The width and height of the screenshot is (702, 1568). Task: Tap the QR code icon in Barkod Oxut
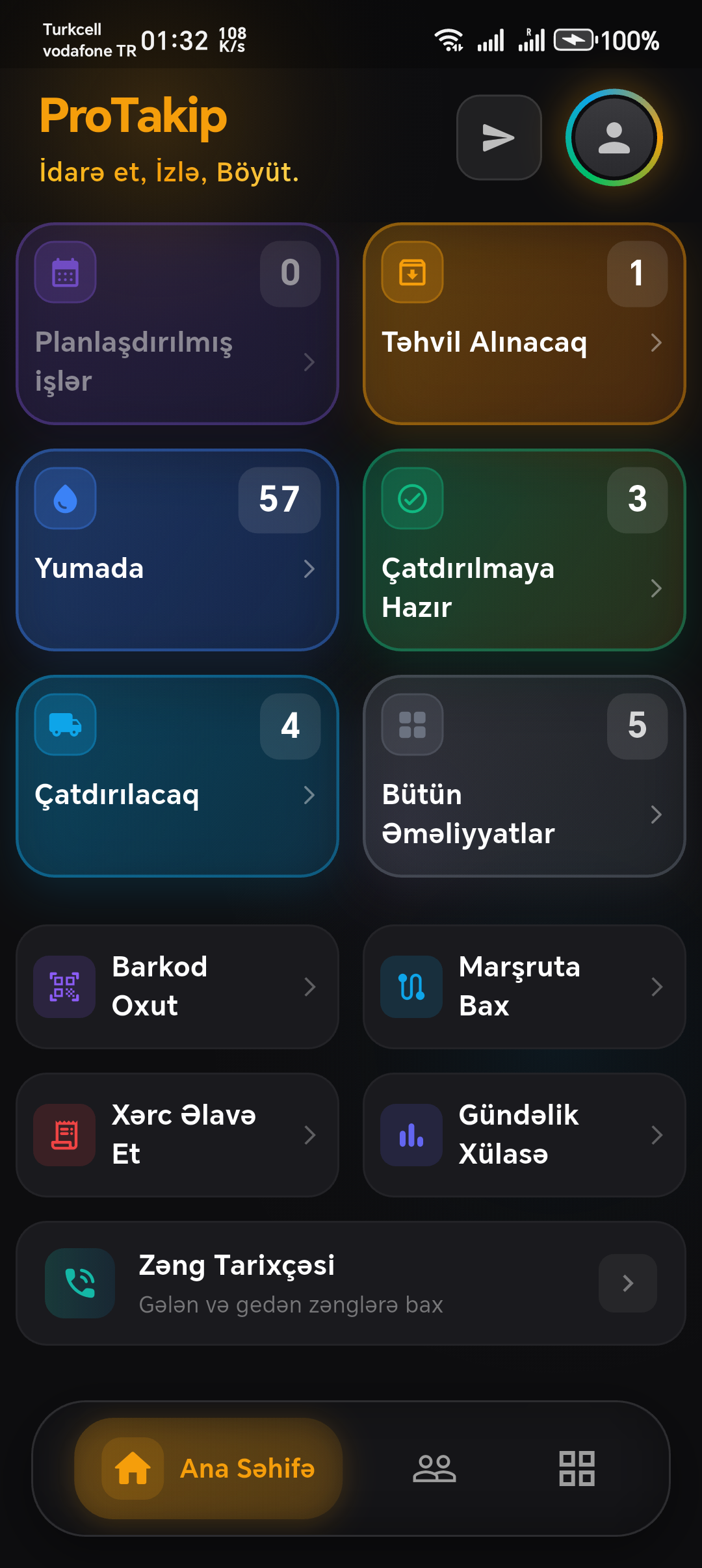click(x=64, y=987)
